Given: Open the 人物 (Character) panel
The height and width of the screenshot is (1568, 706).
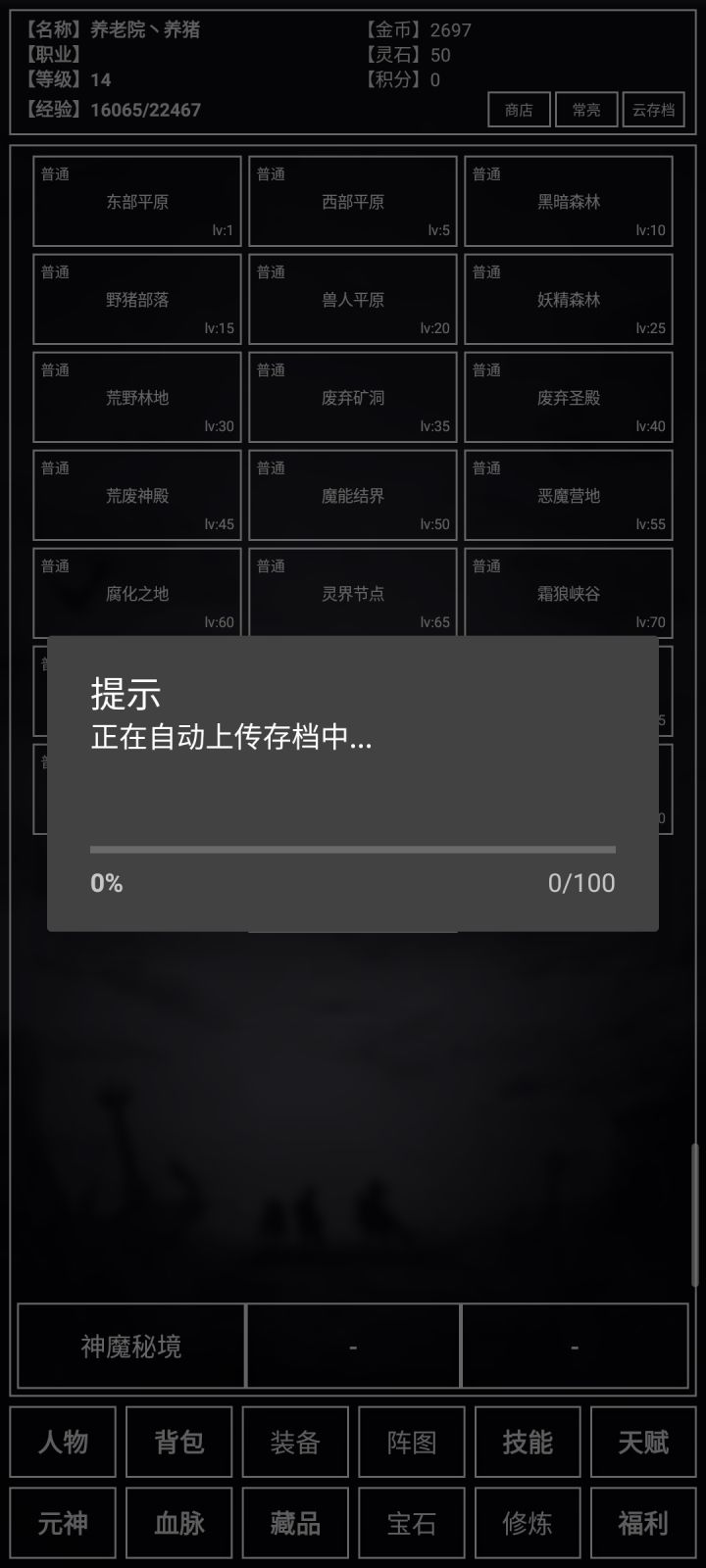Looking at the screenshot, I should point(63,1443).
